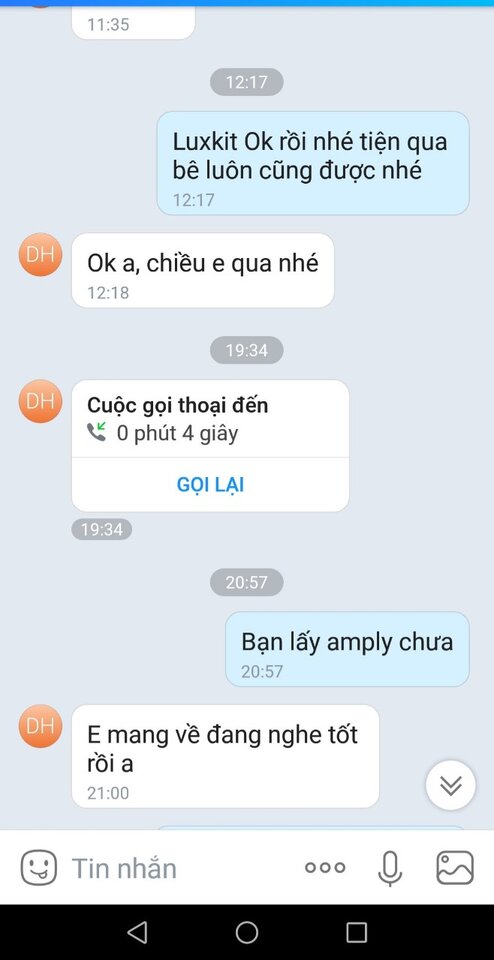The height and width of the screenshot is (960, 494).
Task: Go back with the system back button
Action: point(137,932)
